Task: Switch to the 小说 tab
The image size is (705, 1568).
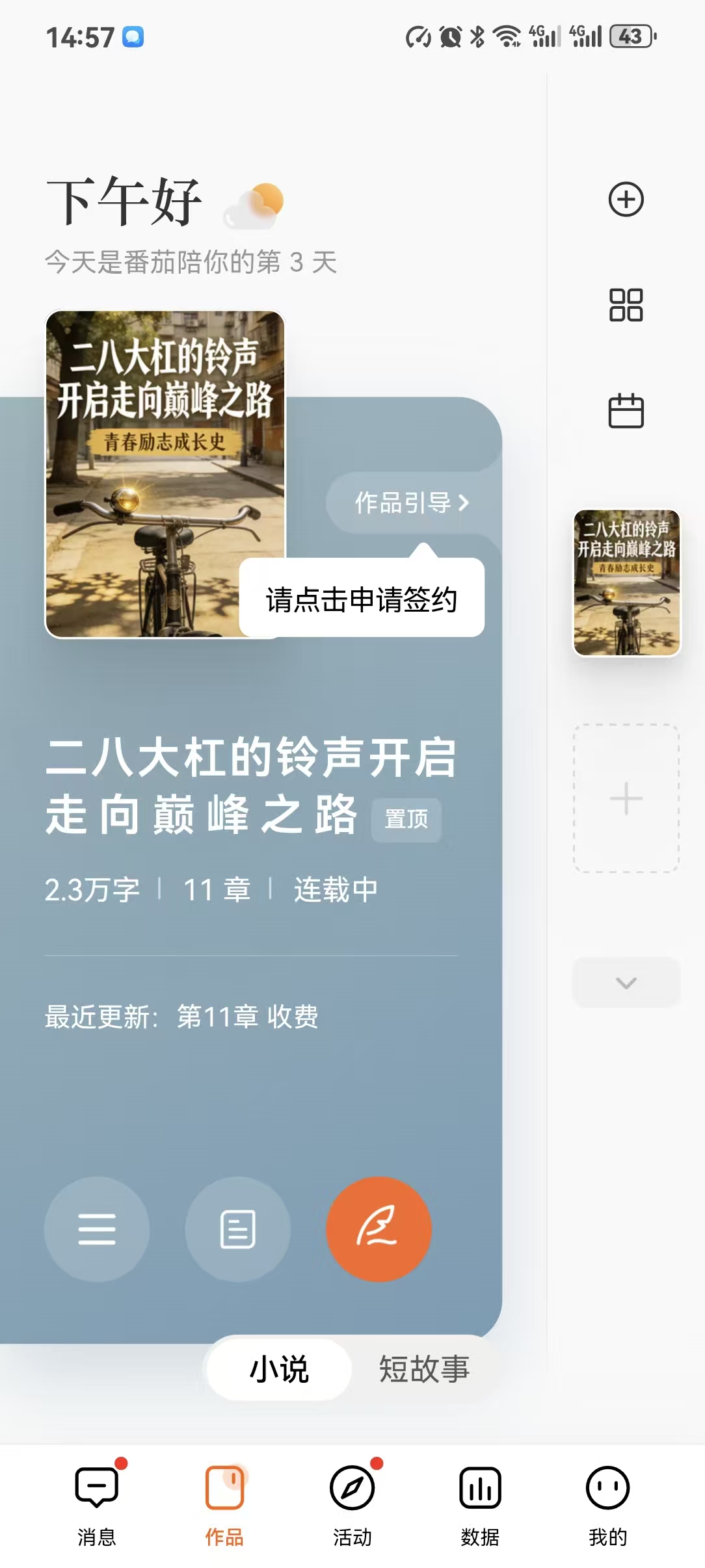Action: 279,1368
